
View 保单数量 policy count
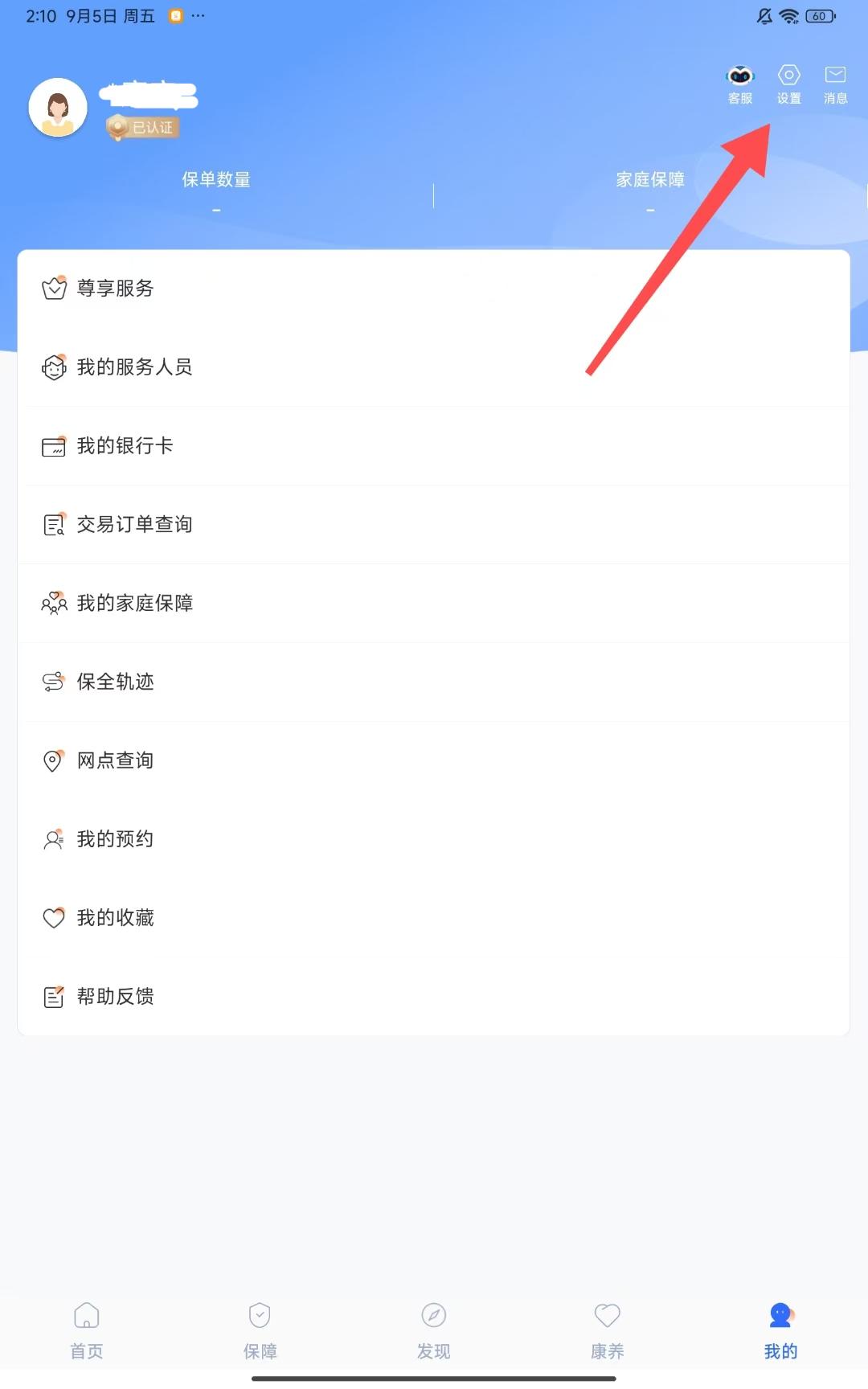click(x=216, y=190)
